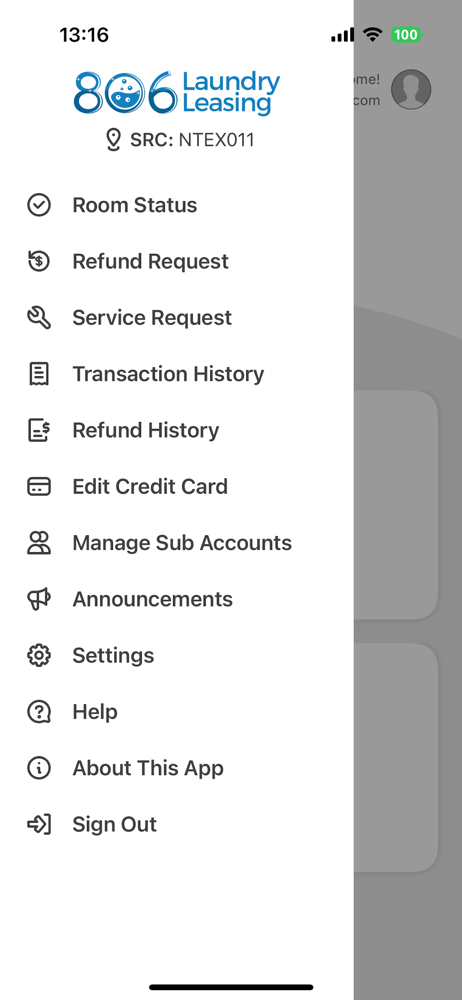Open Refund History
The image size is (462, 1000).
[177, 430]
